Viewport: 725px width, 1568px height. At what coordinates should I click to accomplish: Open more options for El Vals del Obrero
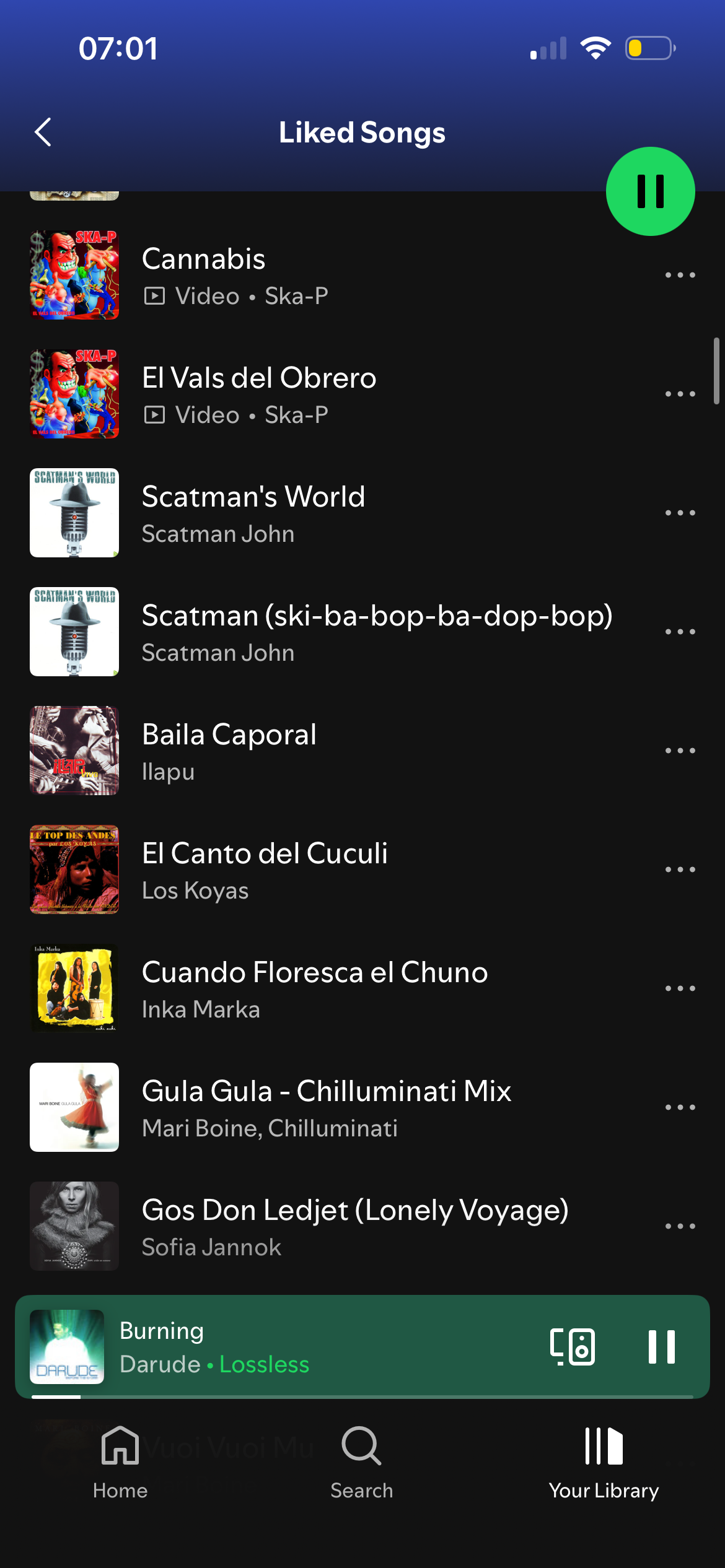(680, 394)
